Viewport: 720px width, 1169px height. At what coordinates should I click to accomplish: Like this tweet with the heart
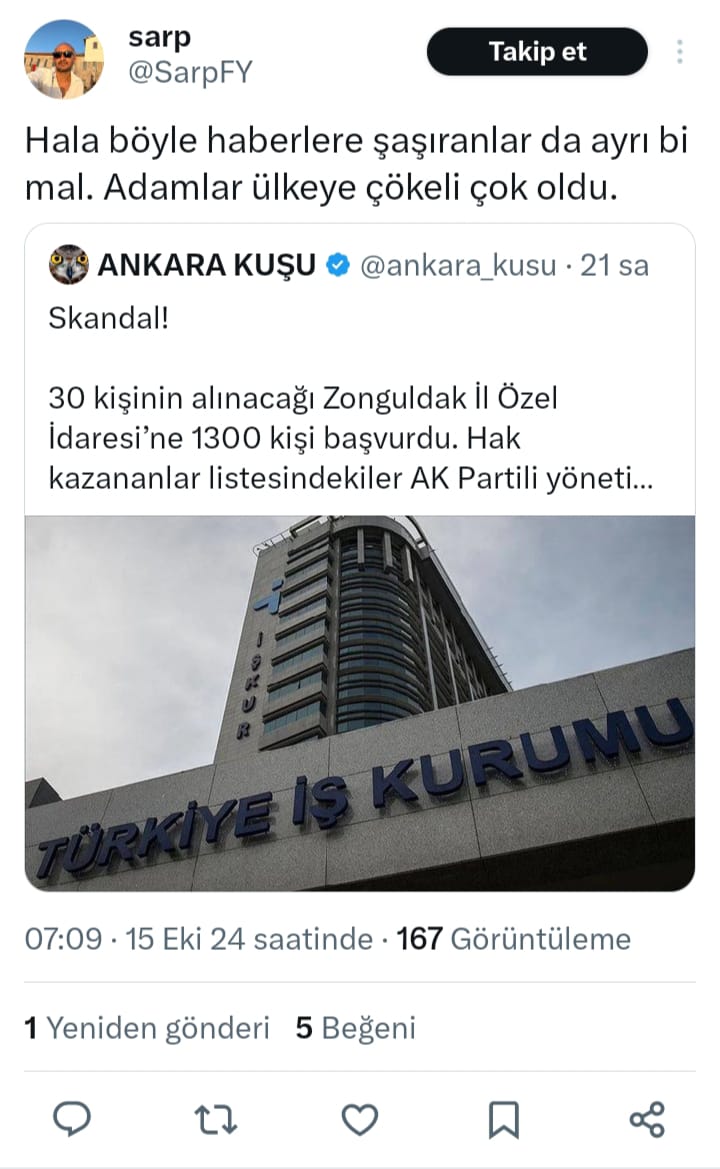point(360,1119)
